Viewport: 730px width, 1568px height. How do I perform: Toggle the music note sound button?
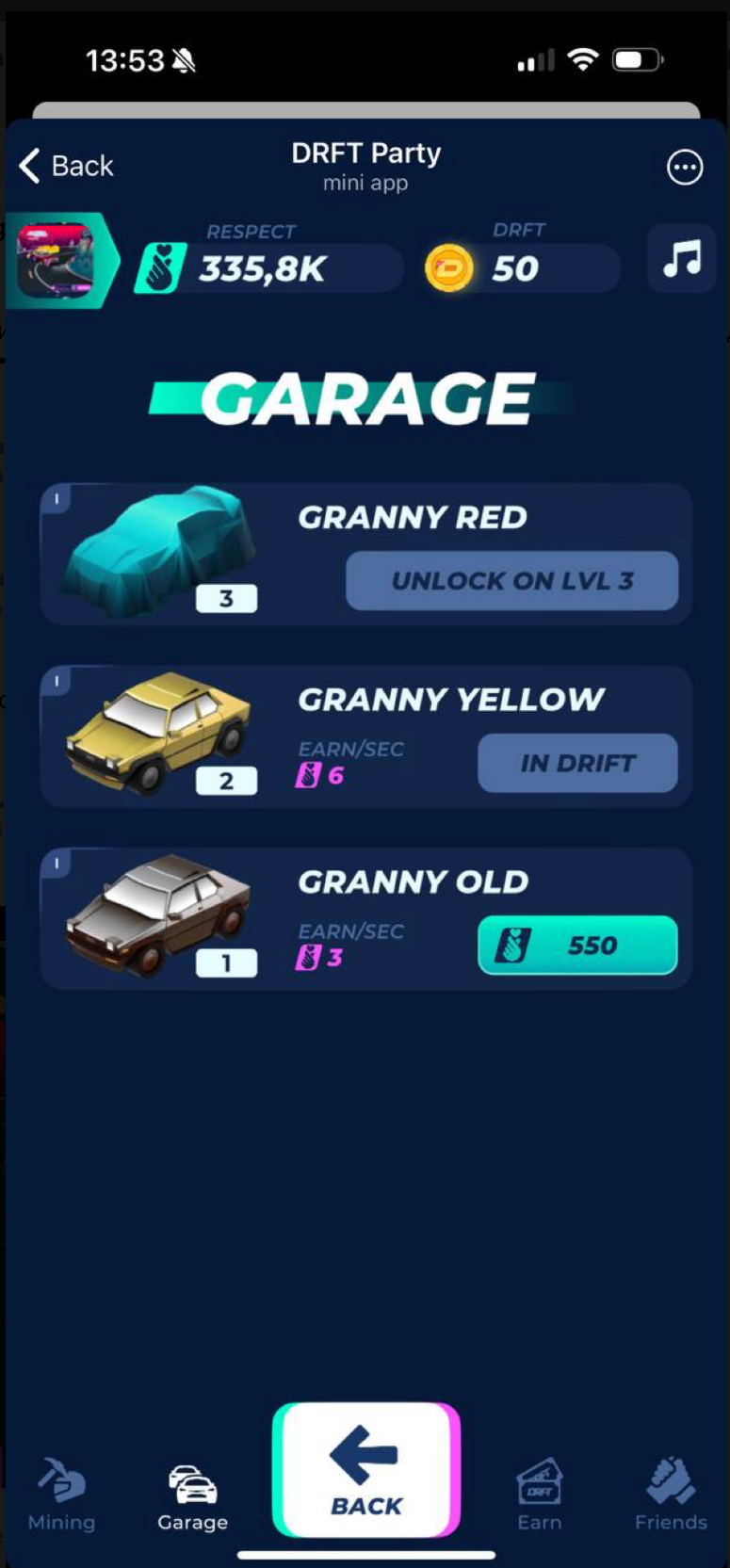(x=681, y=258)
